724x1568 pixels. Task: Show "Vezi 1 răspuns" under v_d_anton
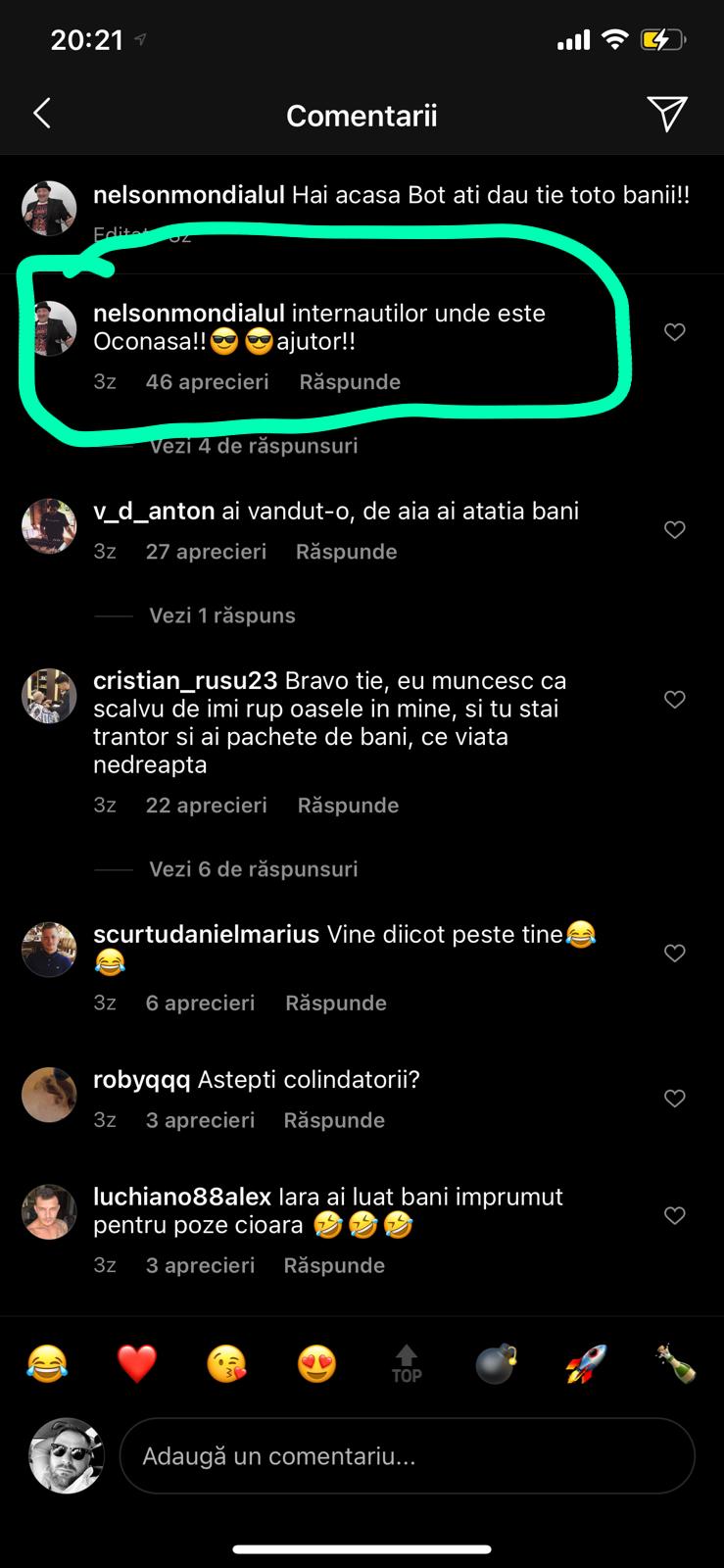coord(221,615)
